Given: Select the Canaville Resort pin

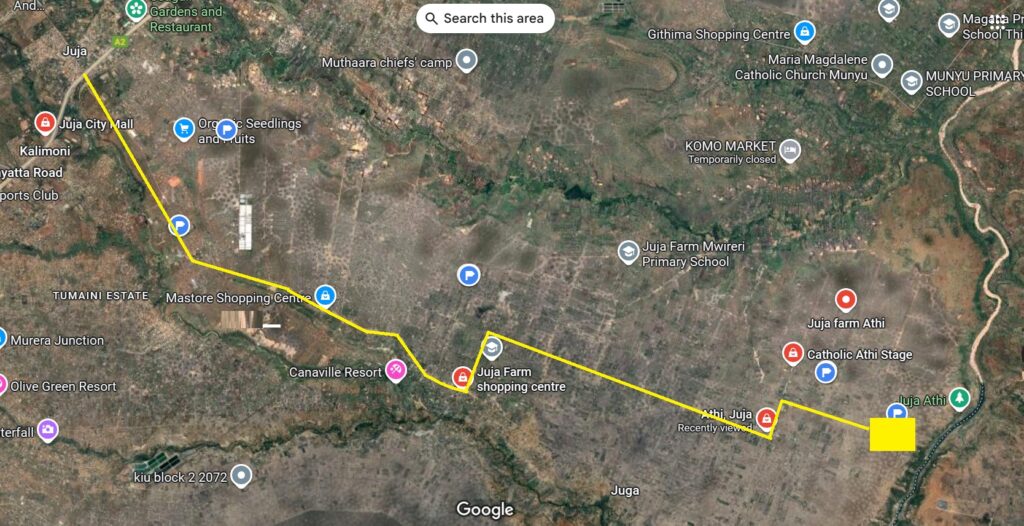Looking at the screenshot, I should pos(396,371).
